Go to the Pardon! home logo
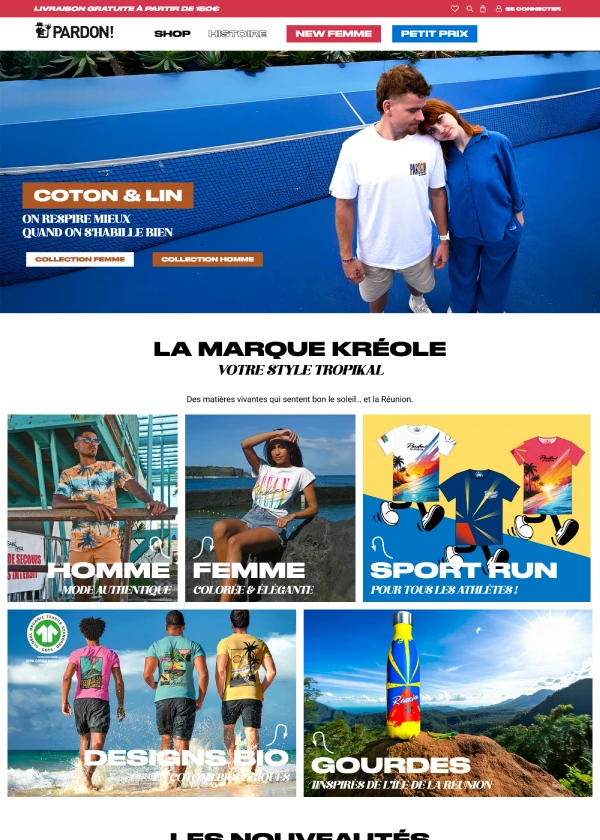The image size is (600, 840). (74, 32)
